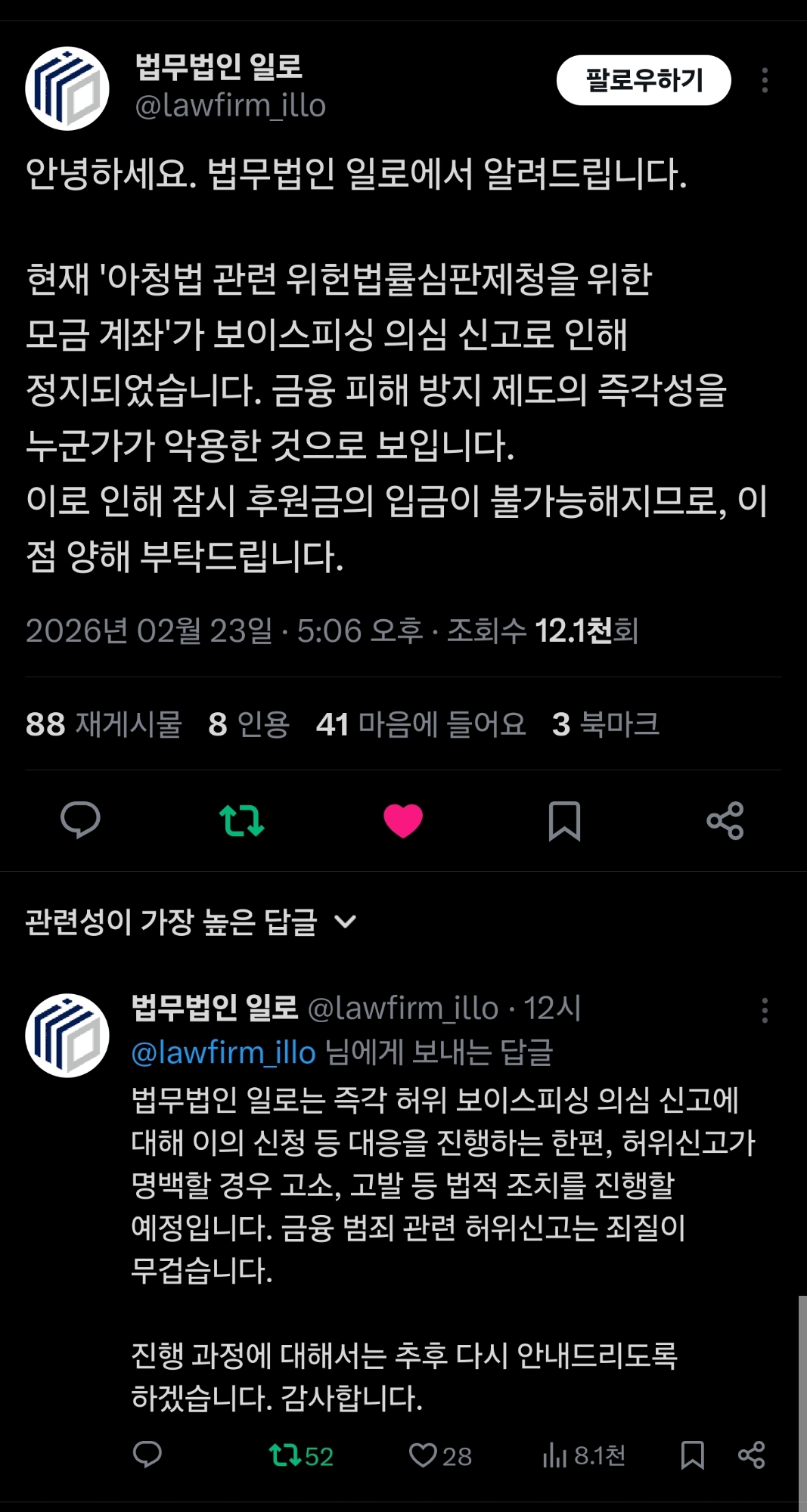807x1512 pixels.
Task: Bookmark the main post
Action: [564, 820]
